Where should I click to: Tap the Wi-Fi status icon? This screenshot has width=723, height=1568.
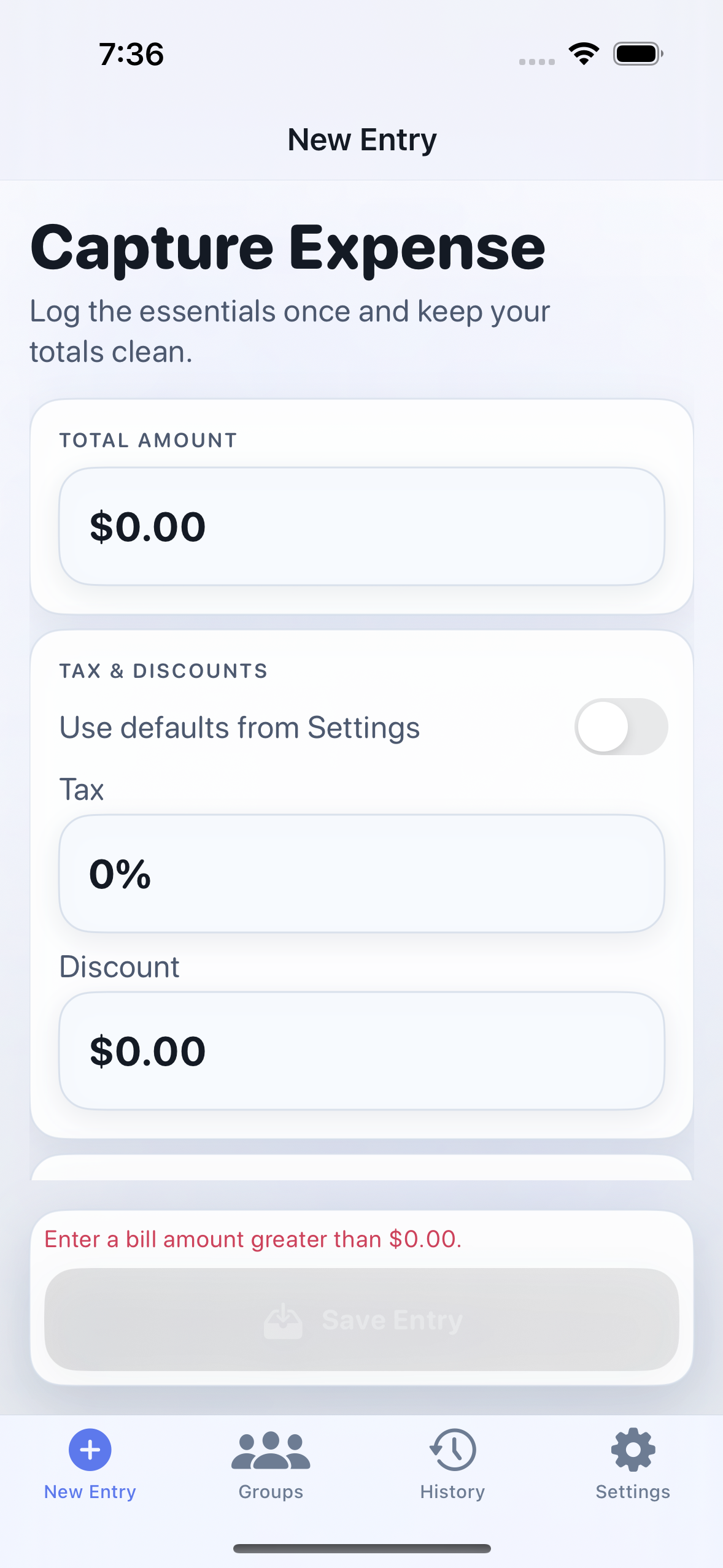pyautogui.click(x=582, y=53)
